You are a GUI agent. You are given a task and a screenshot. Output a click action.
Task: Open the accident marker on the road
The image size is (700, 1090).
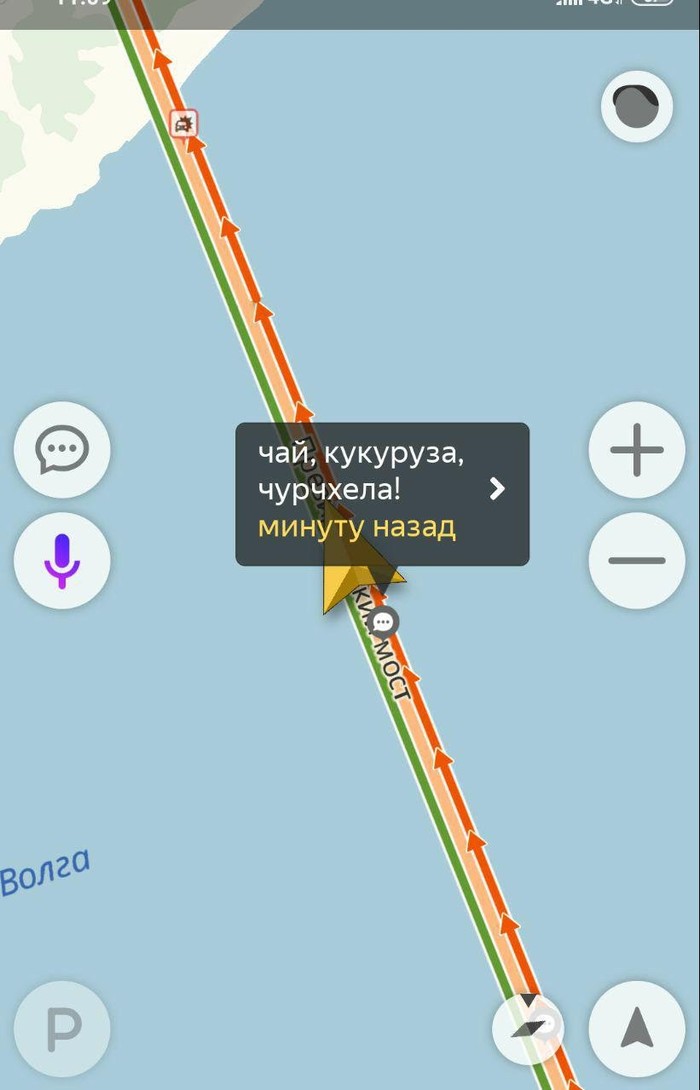coord(183,124)
